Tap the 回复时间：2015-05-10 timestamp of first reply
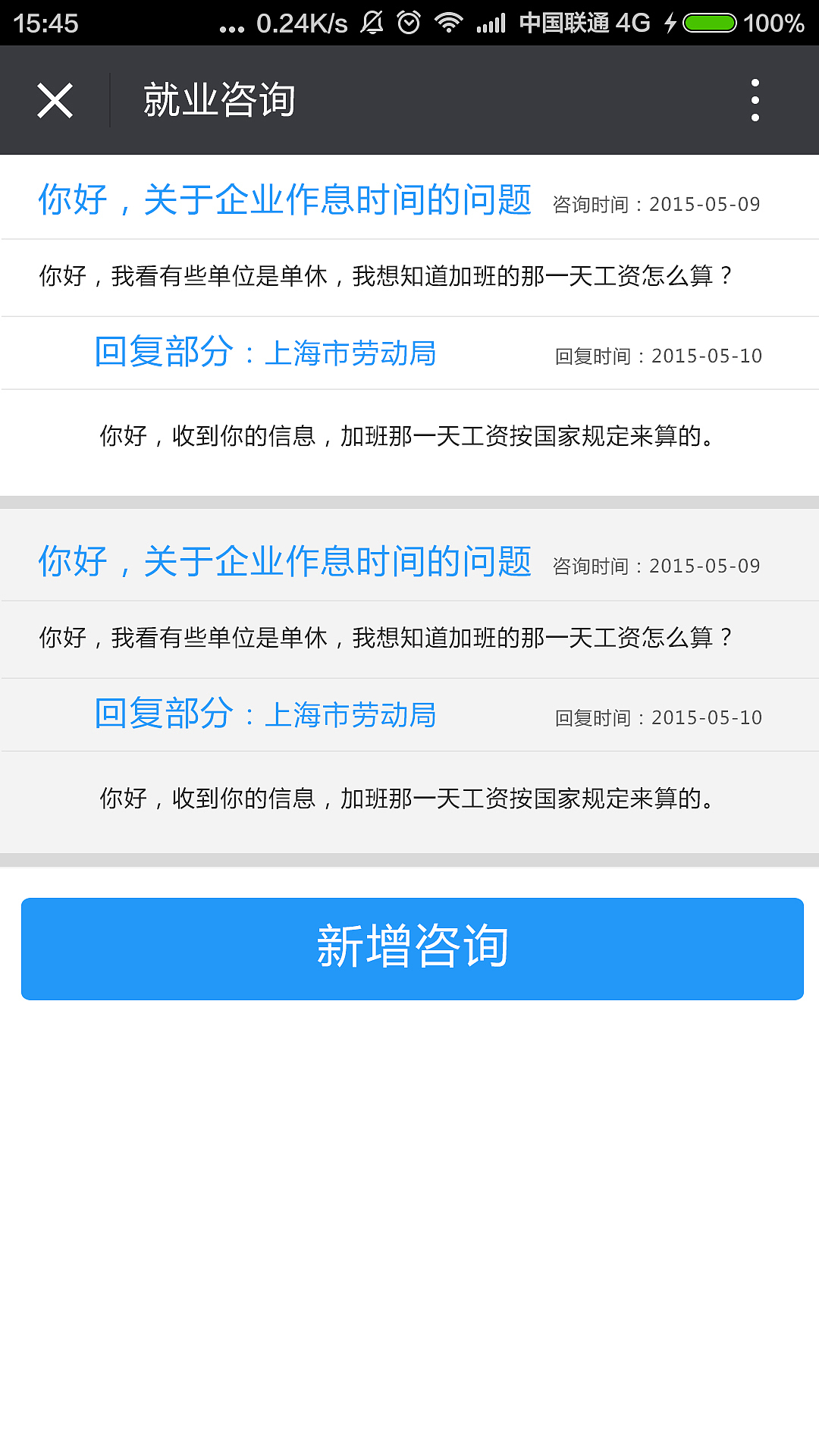 pos(658,356)
